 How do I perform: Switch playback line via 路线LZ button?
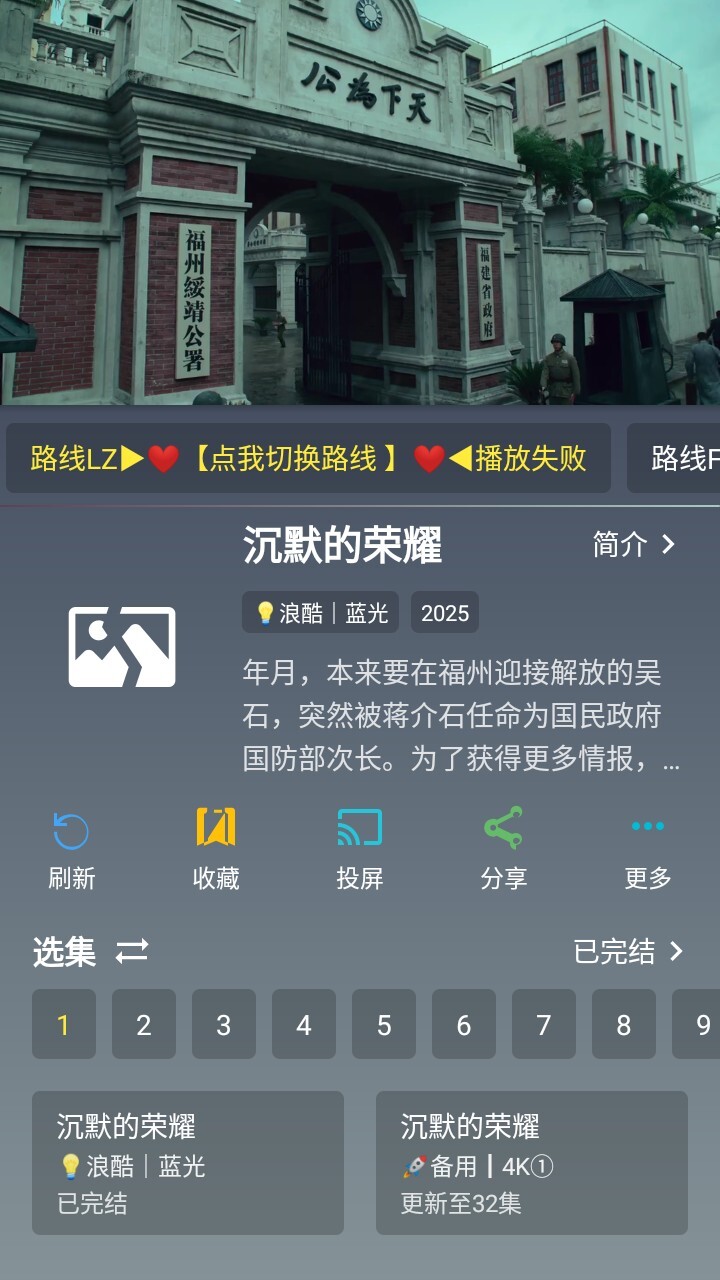(x=308, y=458)
